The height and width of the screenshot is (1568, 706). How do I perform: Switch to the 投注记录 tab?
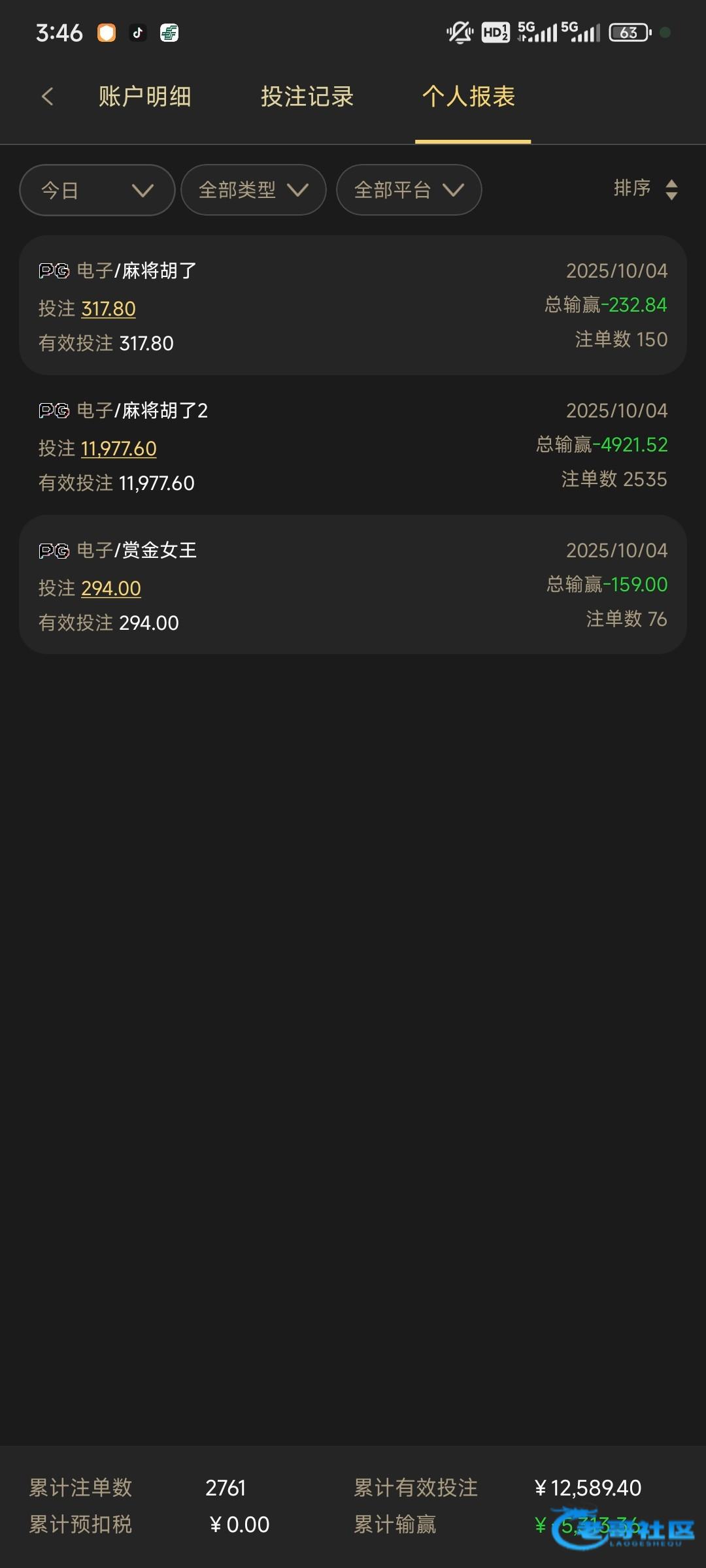tap(307, 97)
